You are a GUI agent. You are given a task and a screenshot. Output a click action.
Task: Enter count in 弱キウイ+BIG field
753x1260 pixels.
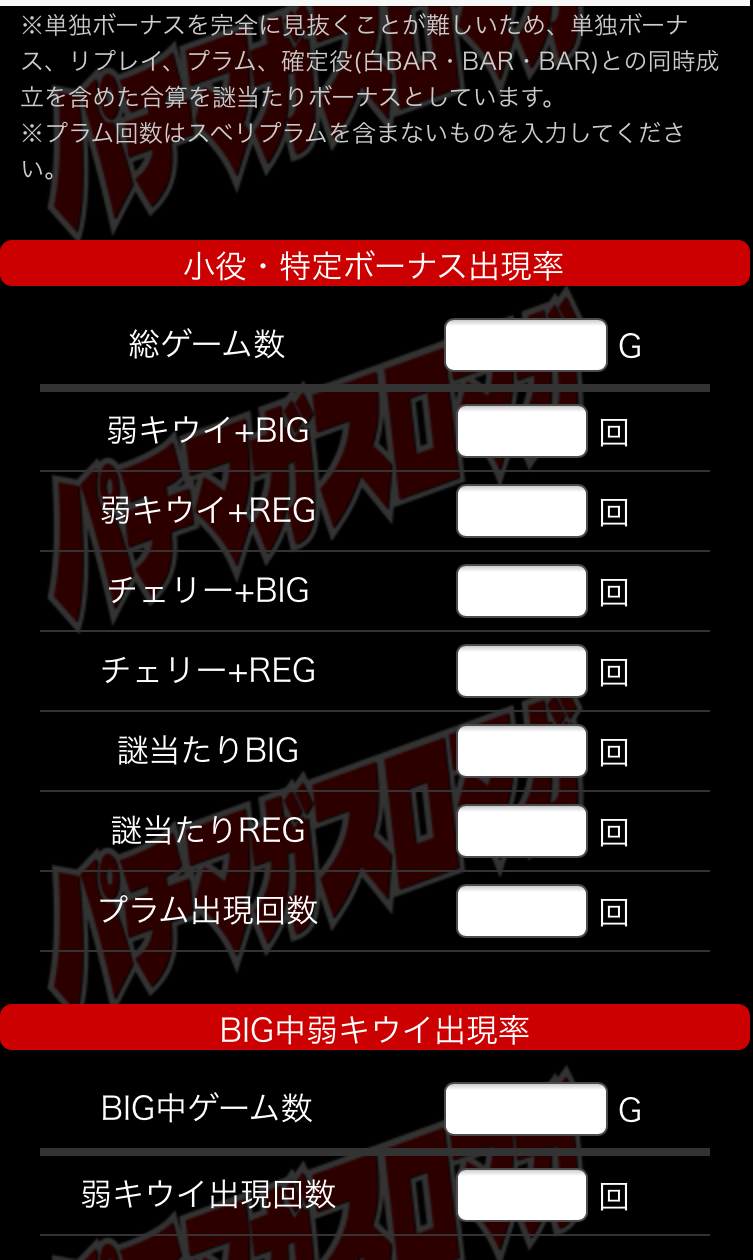(522, 431)
